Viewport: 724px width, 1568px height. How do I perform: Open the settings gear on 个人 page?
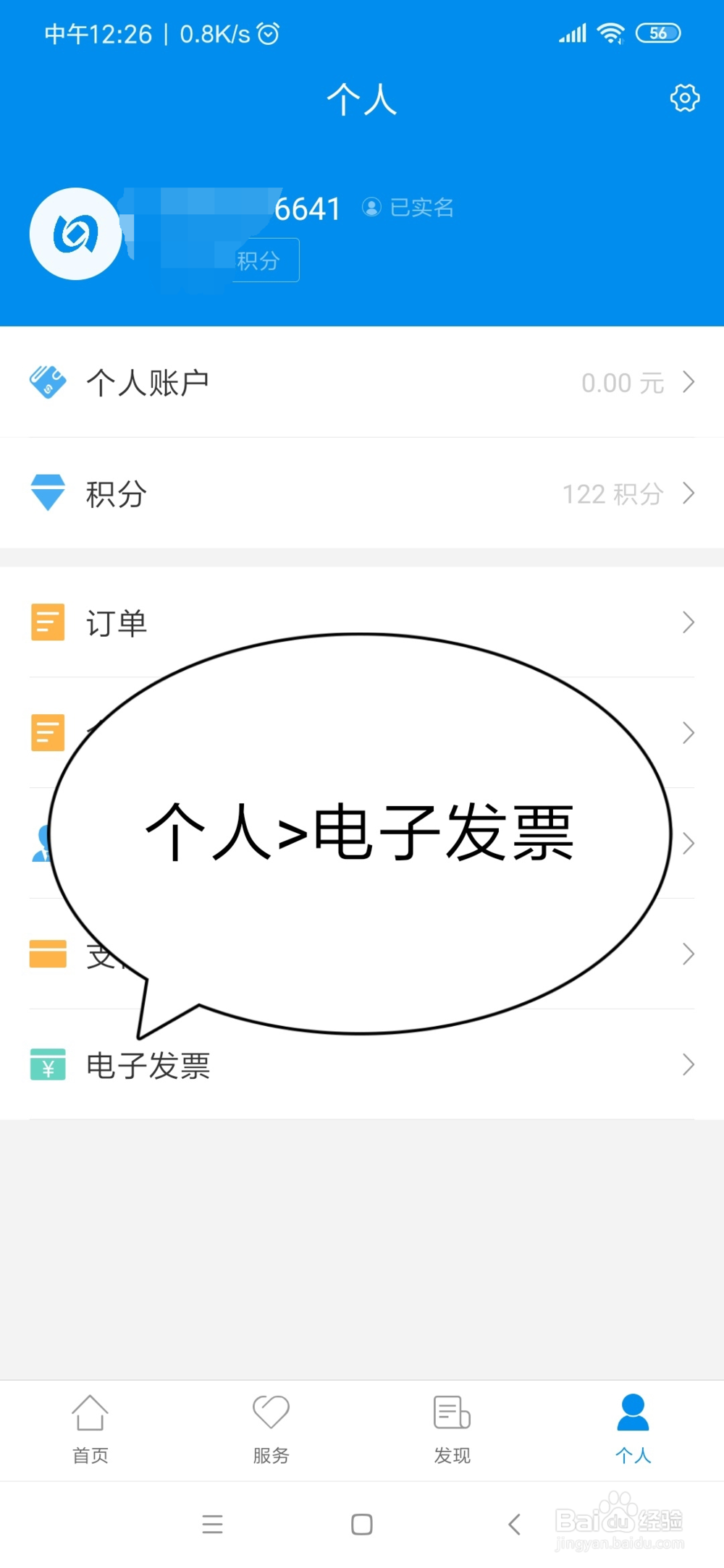[x=683, y=99]
